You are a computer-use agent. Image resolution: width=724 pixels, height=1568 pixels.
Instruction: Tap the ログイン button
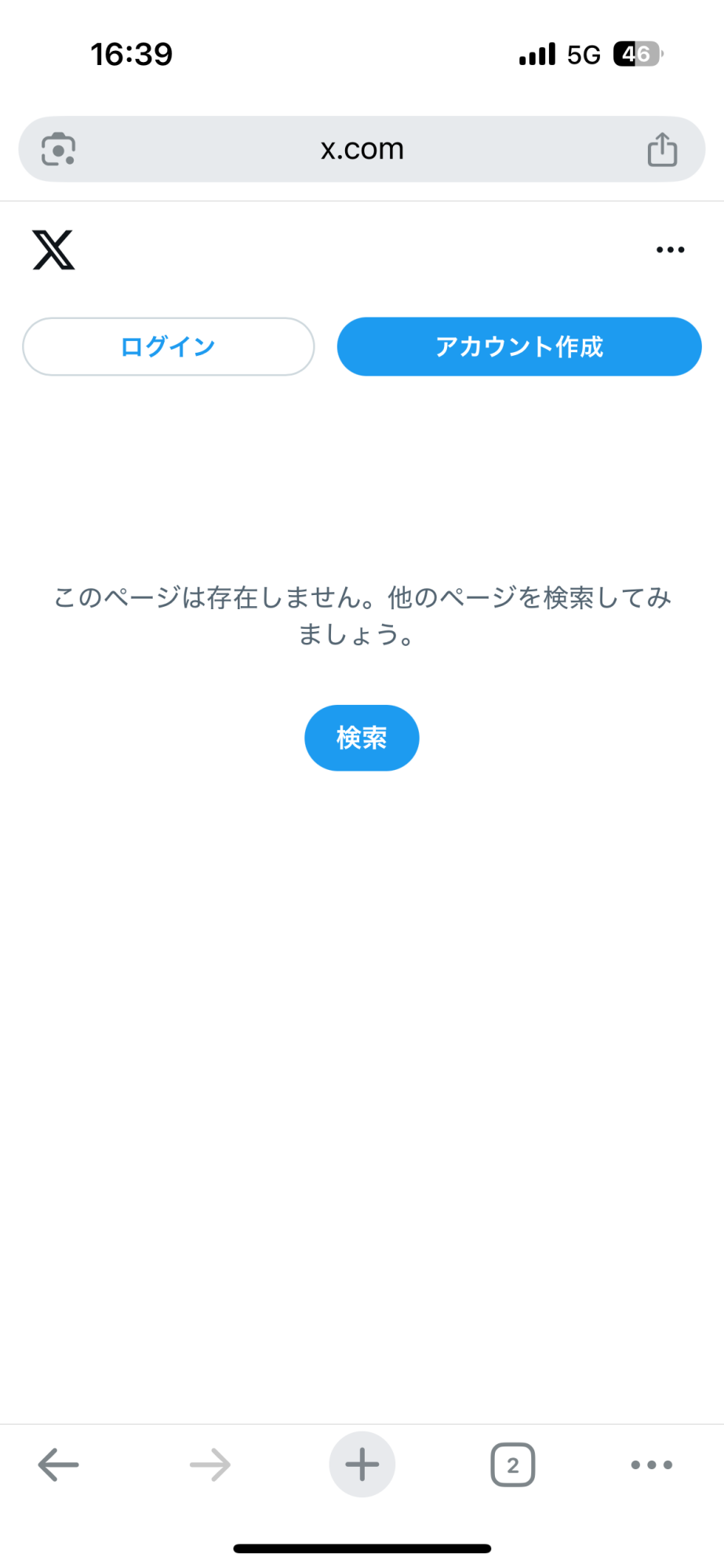click(169, 347)
